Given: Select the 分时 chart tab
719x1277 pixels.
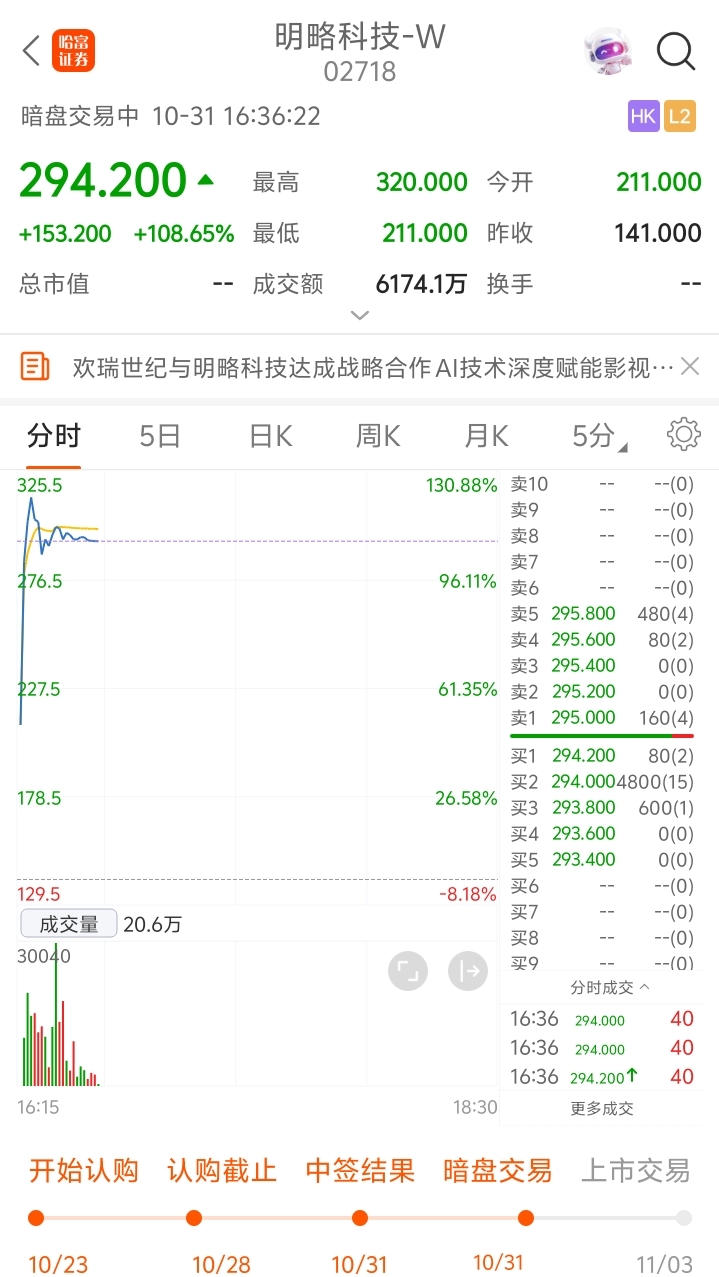Looking at the screenshot, I should pyautogui.click(x=53, y=436).
